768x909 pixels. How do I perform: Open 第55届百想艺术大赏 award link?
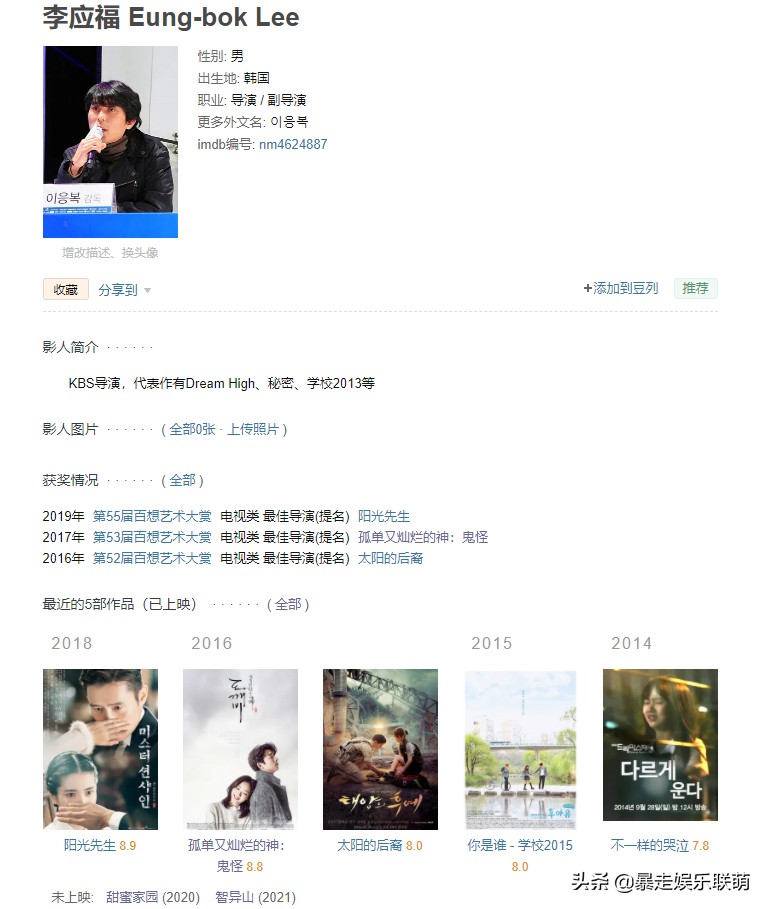(x=152, y=516)
